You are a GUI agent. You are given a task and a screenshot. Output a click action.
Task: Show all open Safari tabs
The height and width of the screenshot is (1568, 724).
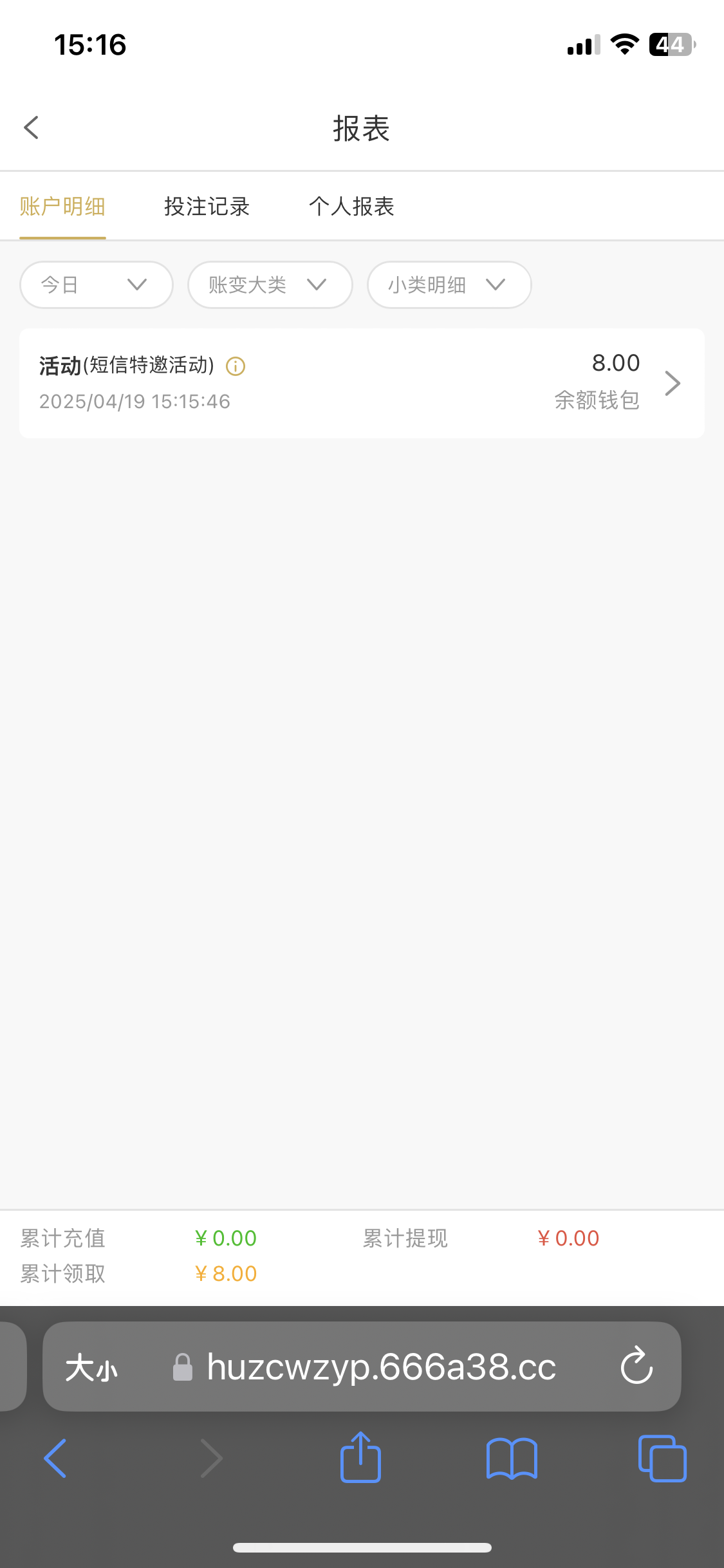[662, 1459]
